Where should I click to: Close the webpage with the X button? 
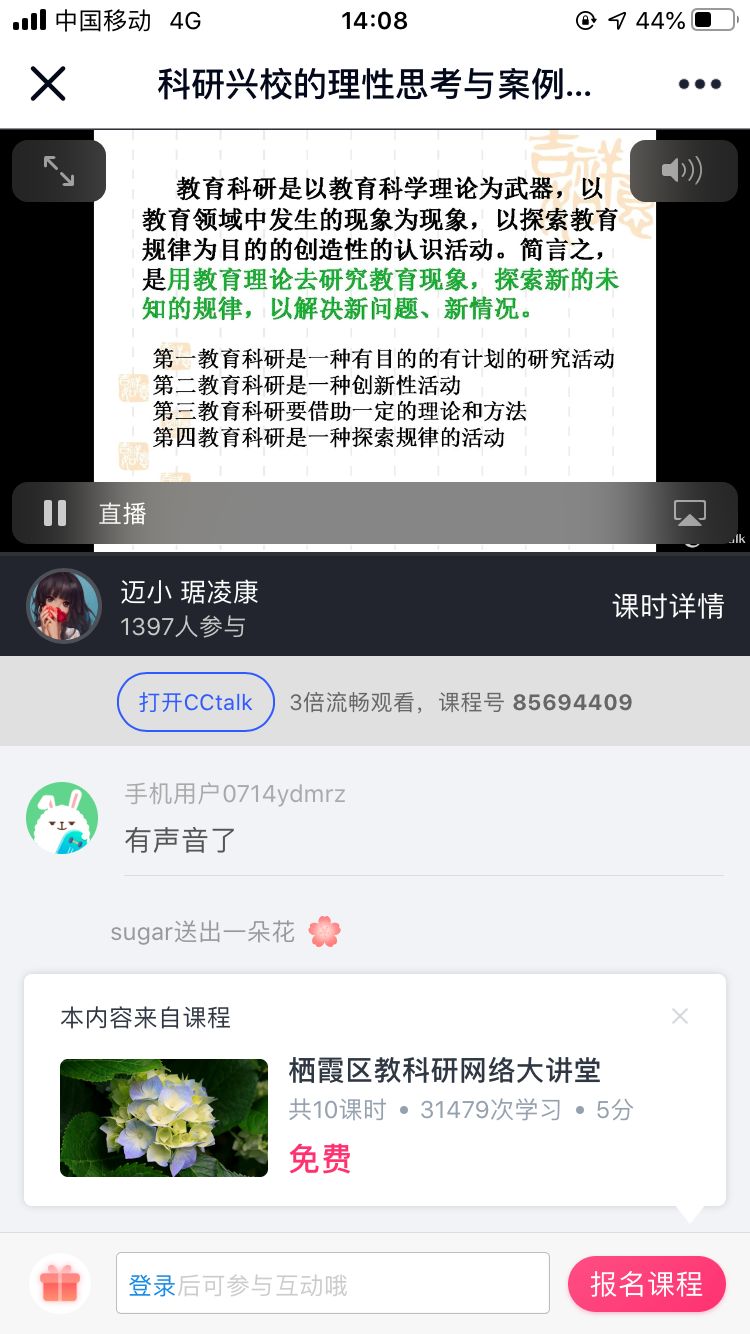(47, 84)
